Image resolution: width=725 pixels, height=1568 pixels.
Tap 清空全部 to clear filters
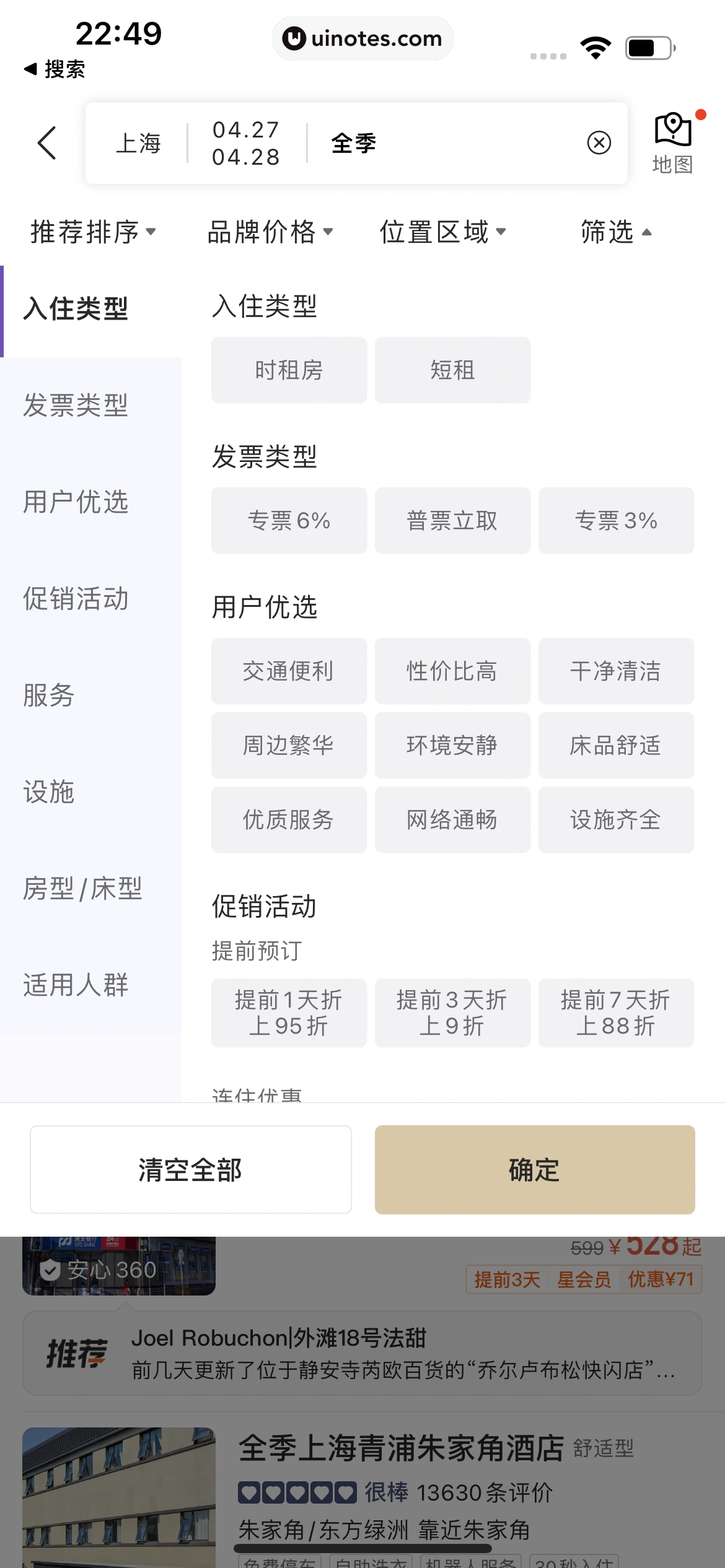191,1169
